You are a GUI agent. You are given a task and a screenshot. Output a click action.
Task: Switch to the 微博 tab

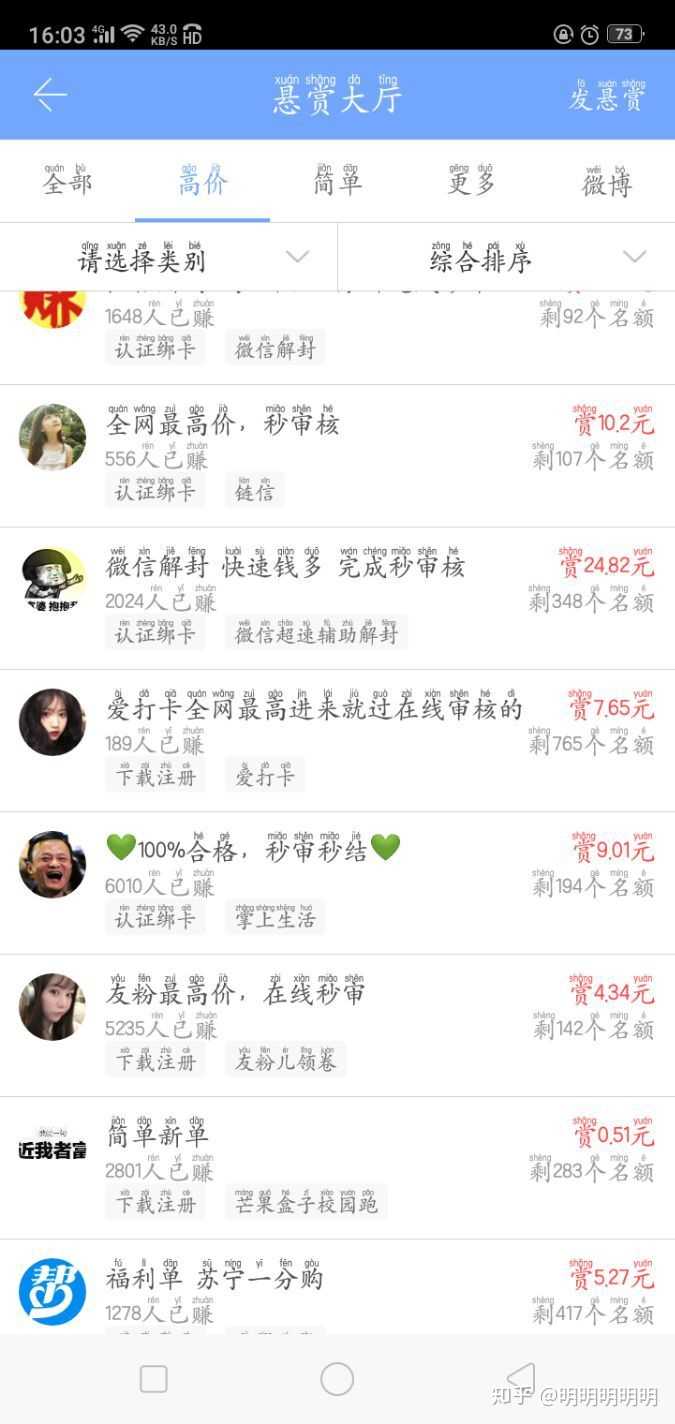607,182
